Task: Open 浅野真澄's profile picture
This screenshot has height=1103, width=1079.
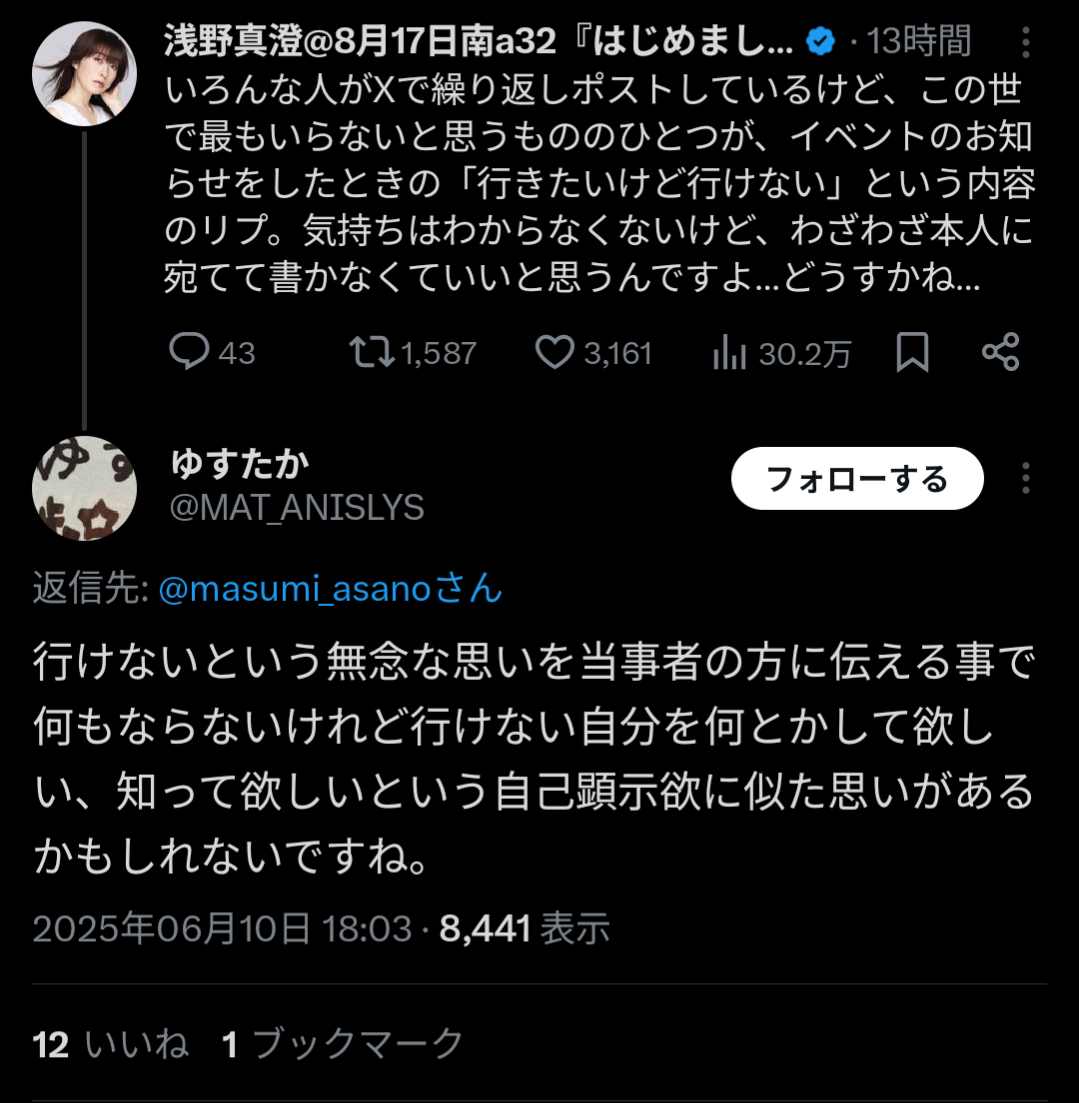Action: pos(84,72)
